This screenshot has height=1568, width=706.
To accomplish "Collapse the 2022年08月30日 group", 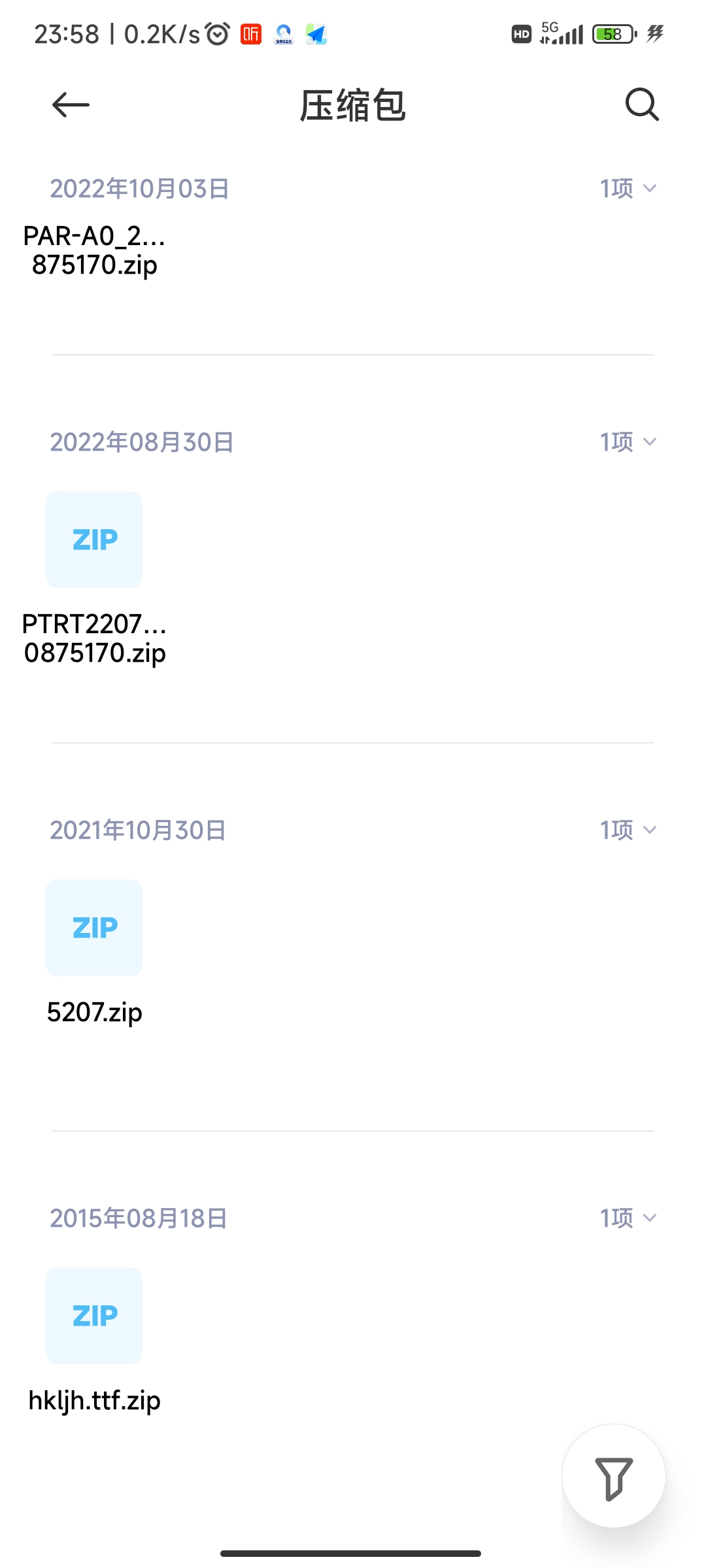I will [x=628, y=442].
